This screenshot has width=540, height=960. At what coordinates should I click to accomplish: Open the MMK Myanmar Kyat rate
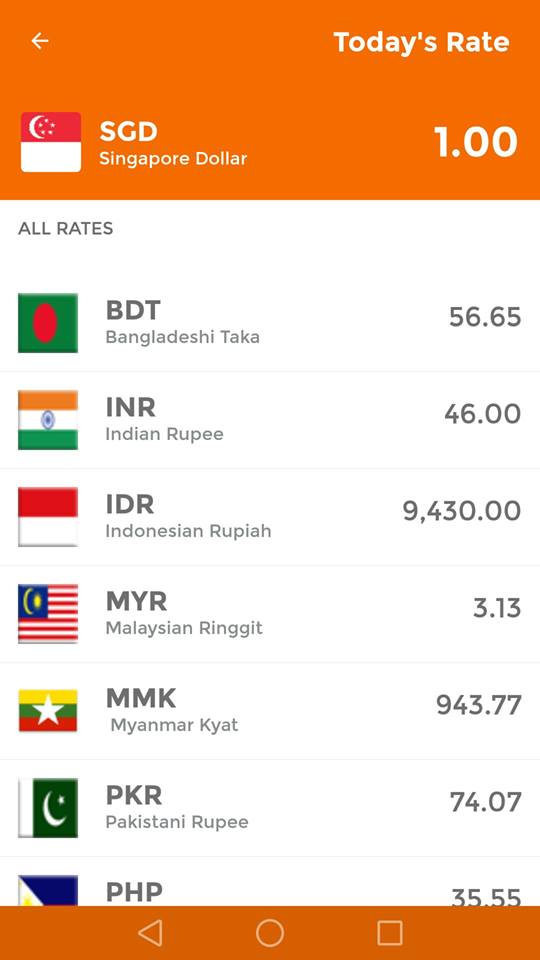(x=270, y=711)
